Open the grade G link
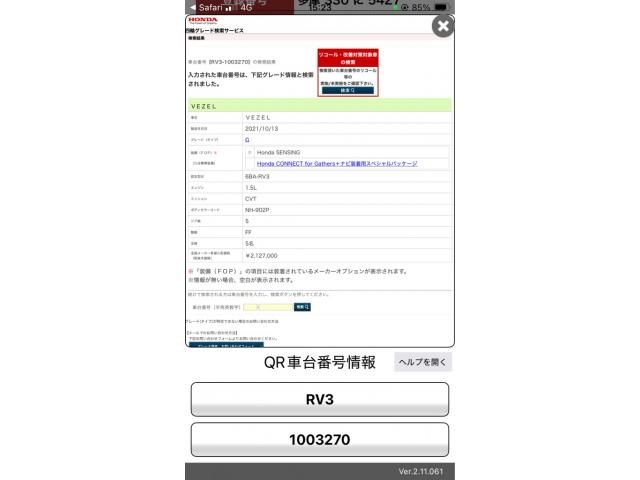This screenshot has width=640, height=480. click(247, 140)
